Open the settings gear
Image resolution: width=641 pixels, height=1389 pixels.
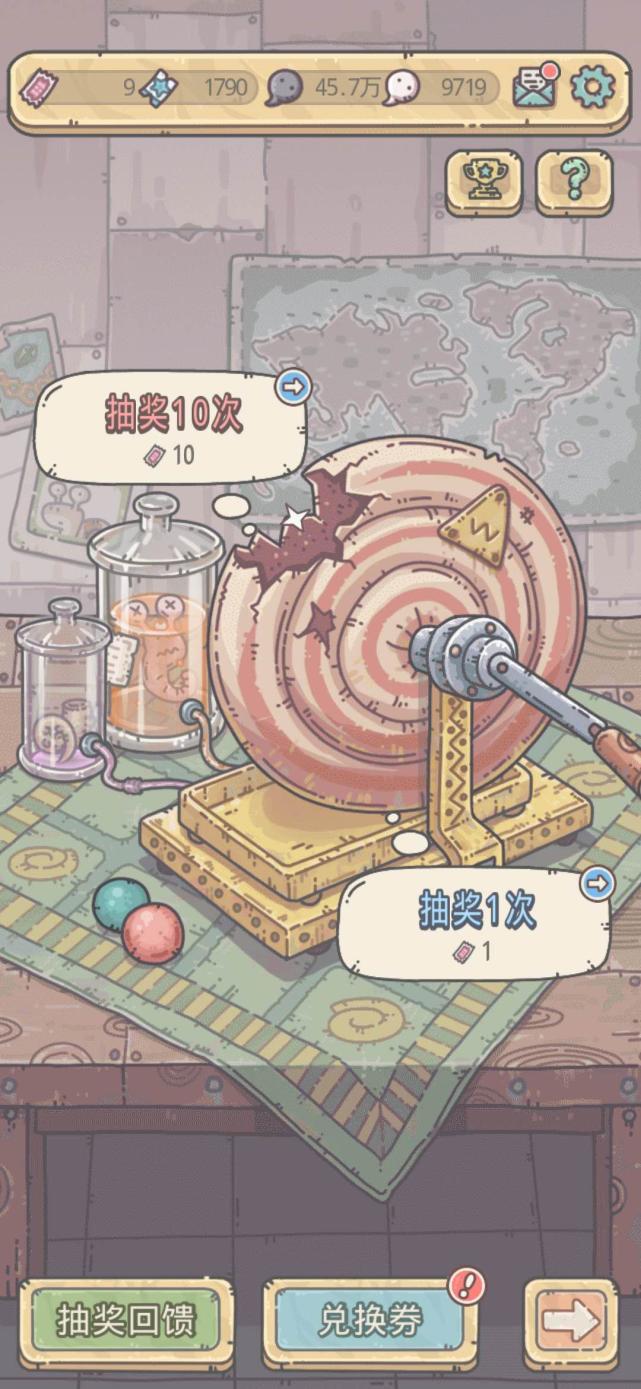click(x=592, y=88)
